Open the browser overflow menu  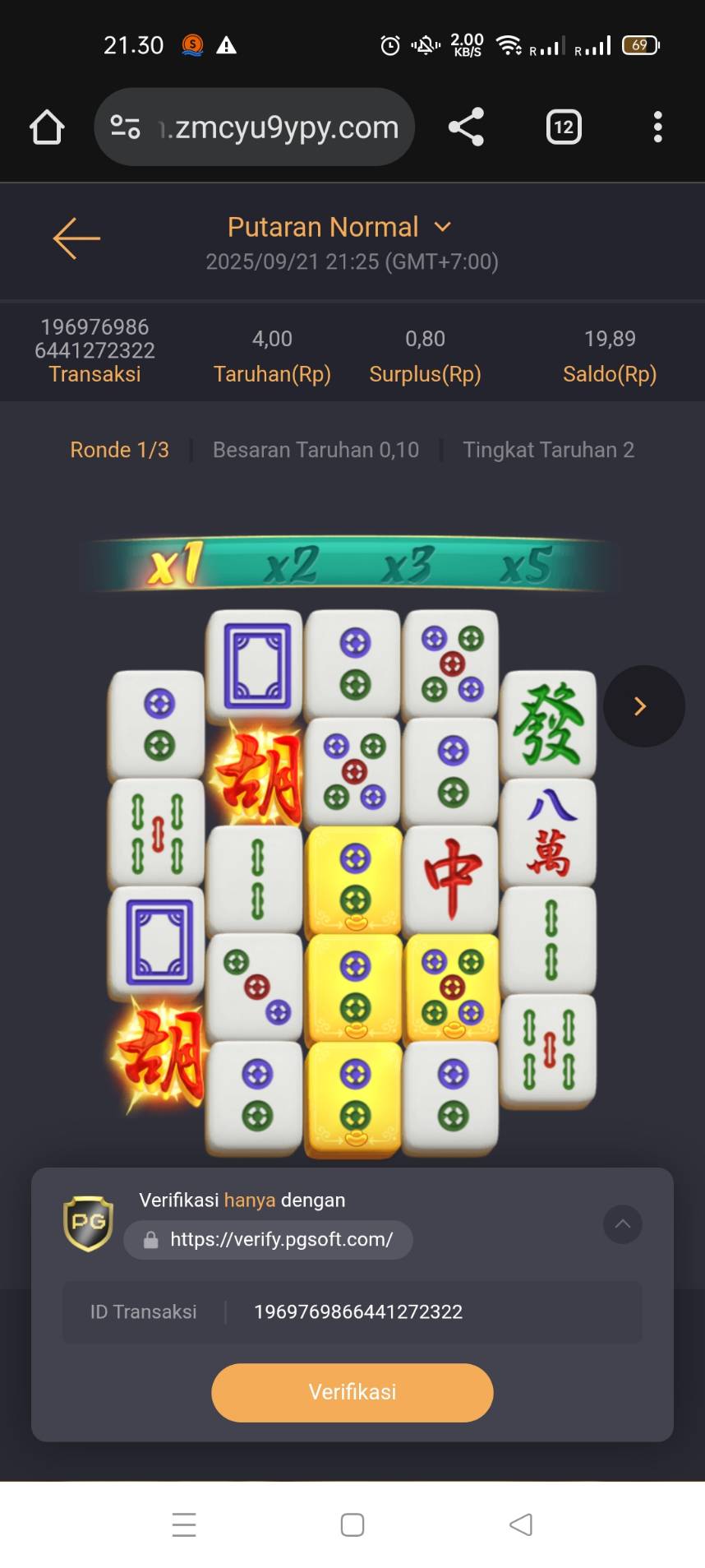click(657, 127)
